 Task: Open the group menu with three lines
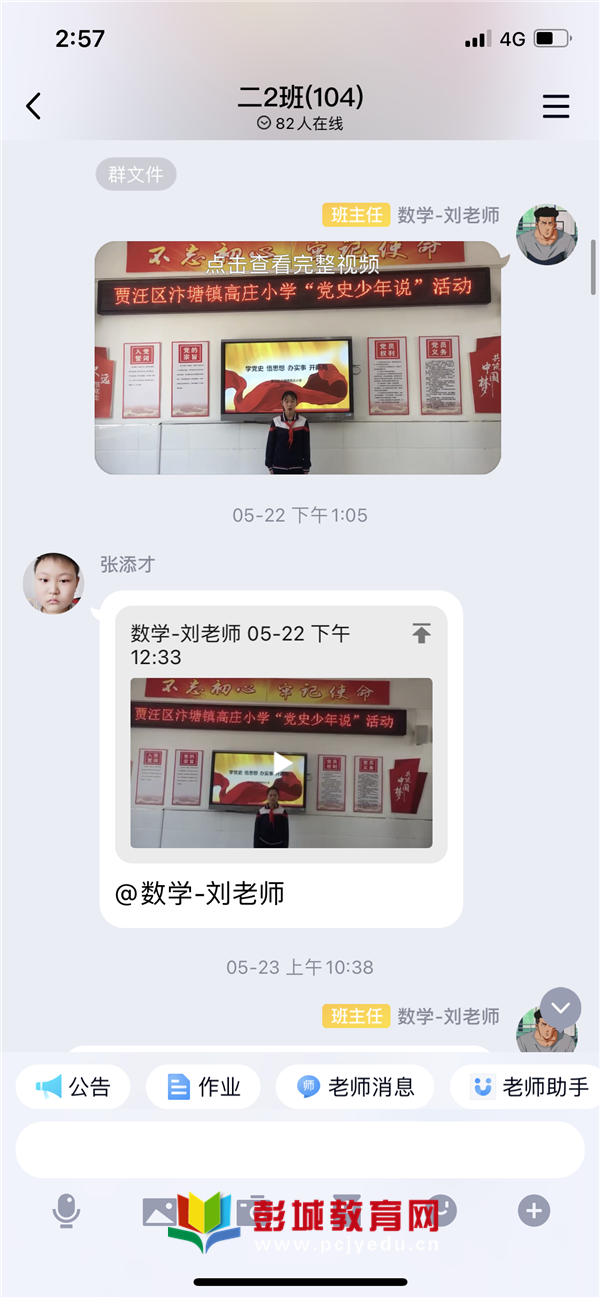556,106
